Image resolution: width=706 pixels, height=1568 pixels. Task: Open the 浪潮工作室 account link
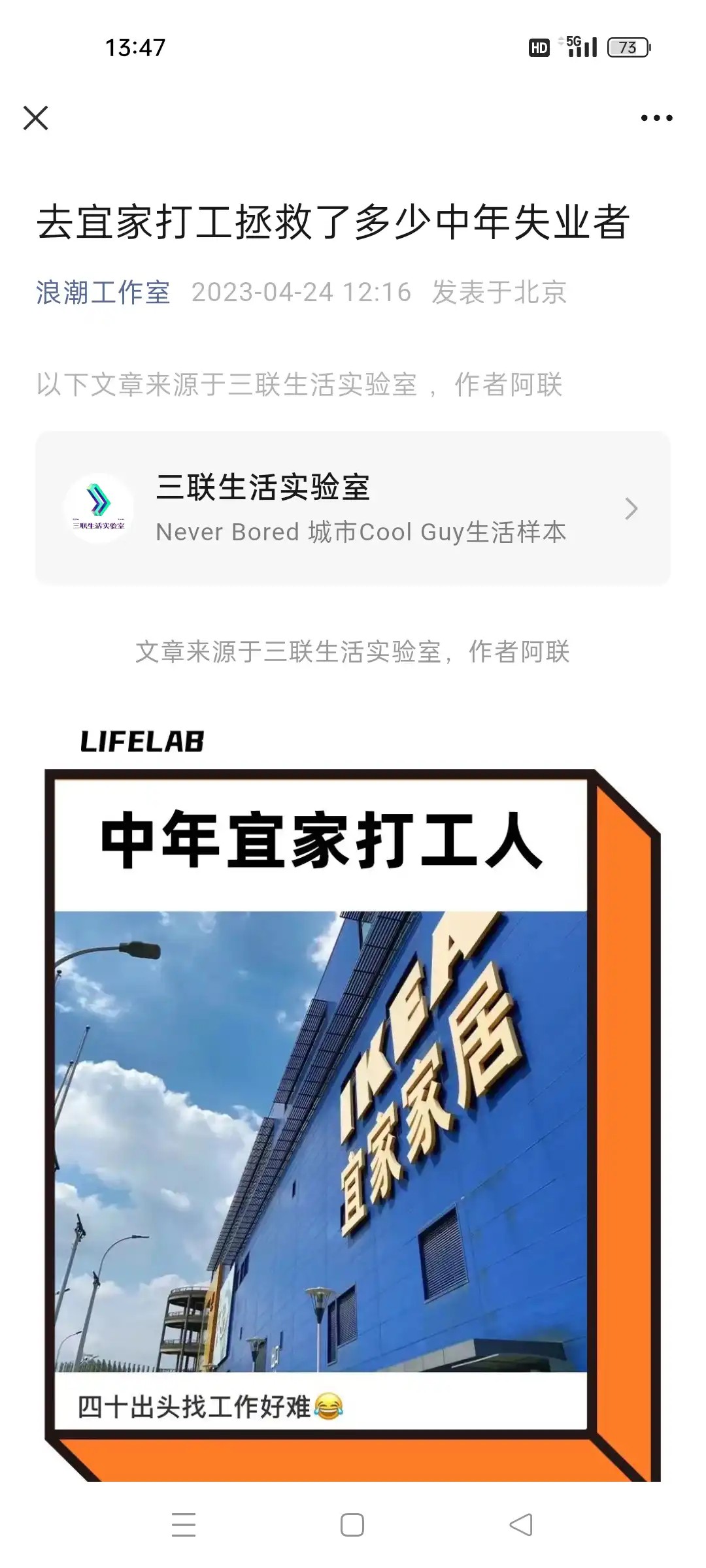[103, 293]
